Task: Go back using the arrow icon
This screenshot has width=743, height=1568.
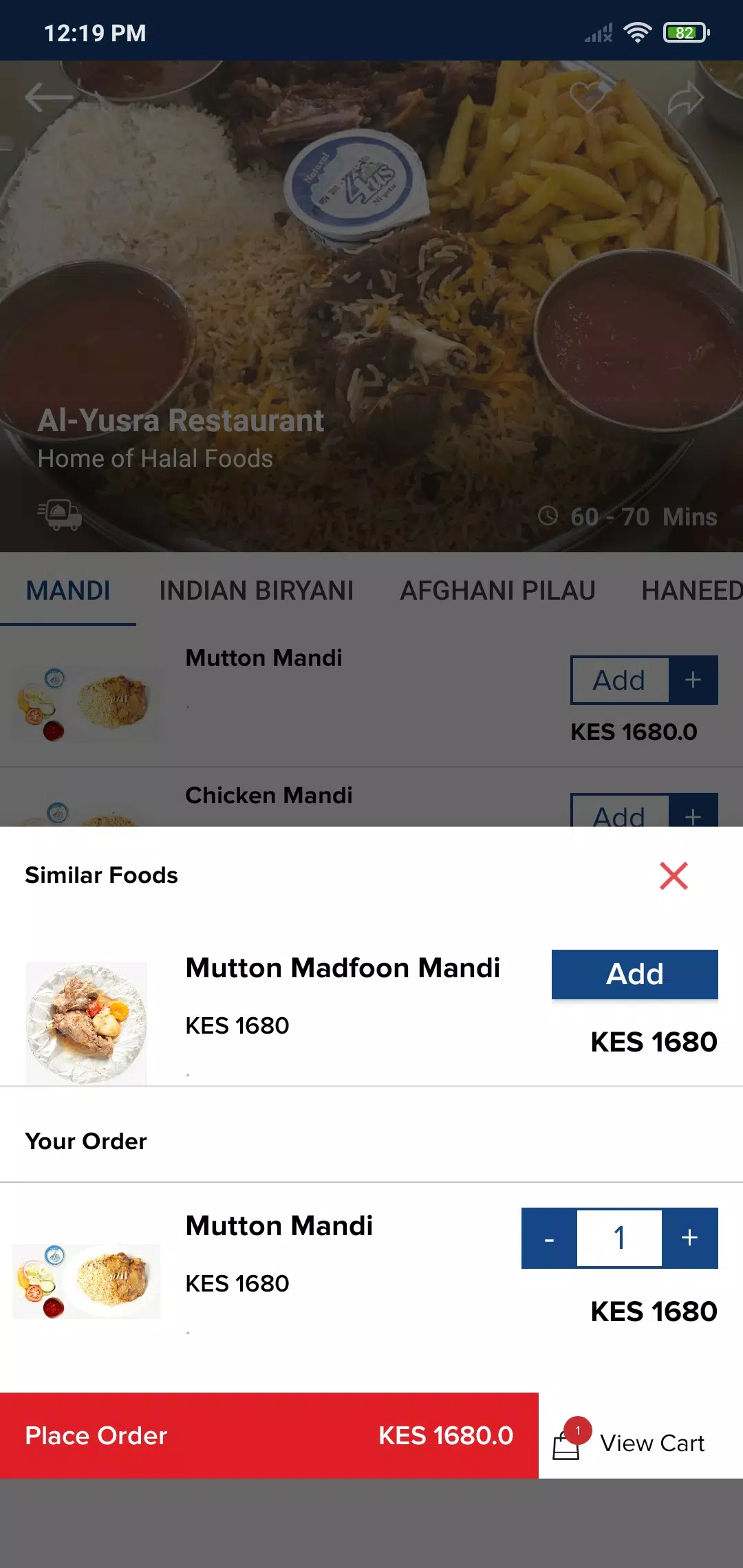Action: 50,97
